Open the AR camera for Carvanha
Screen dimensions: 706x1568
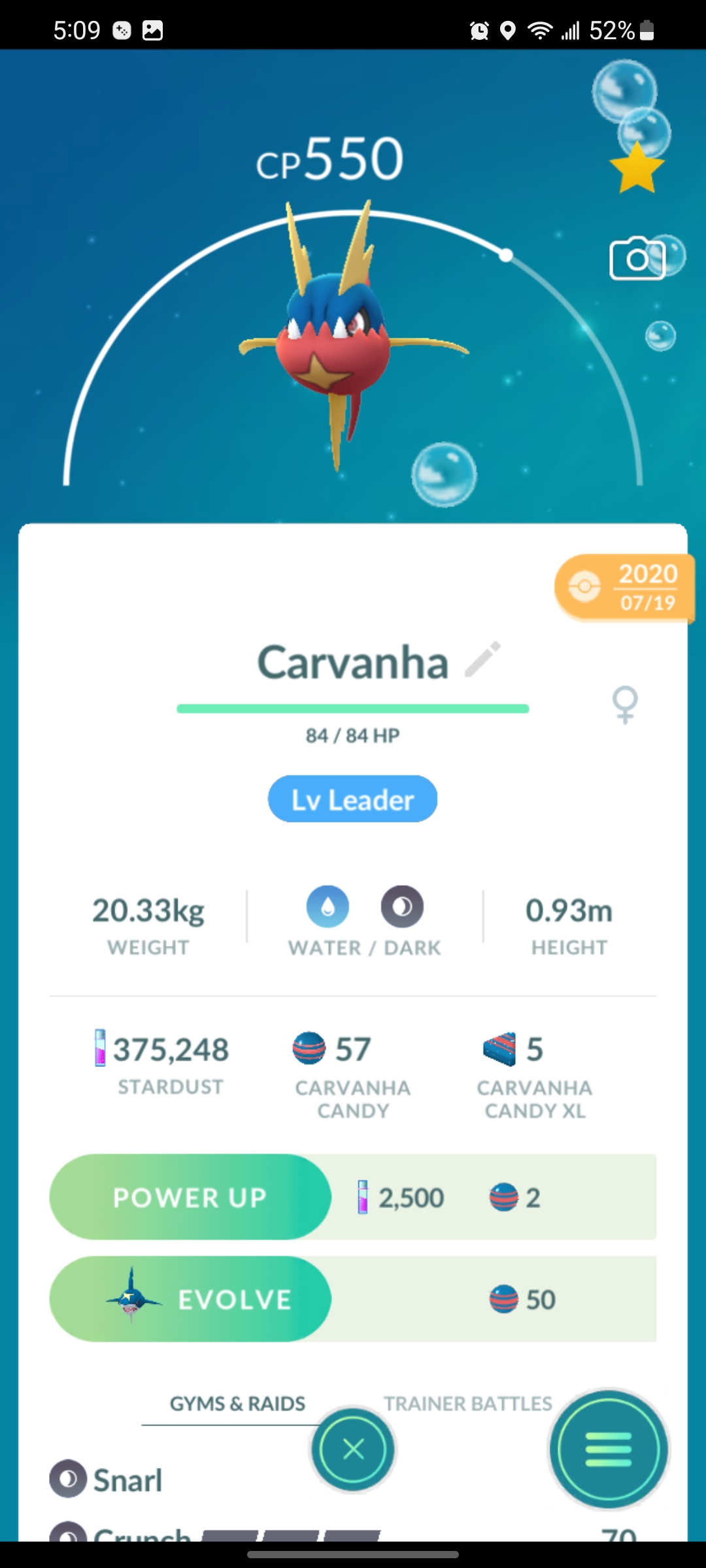[637, 259]
